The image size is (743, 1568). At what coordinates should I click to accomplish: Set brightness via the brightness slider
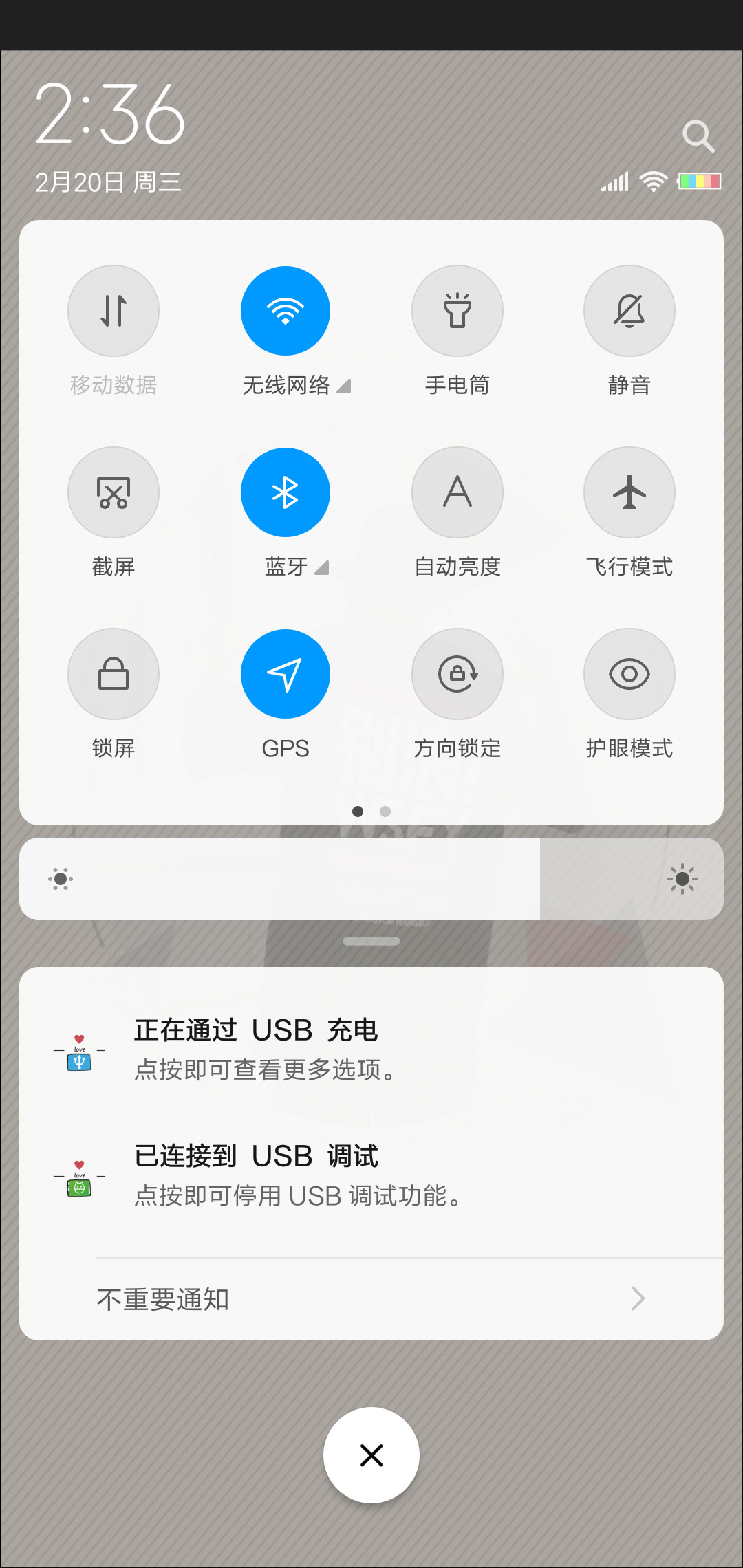371,879
